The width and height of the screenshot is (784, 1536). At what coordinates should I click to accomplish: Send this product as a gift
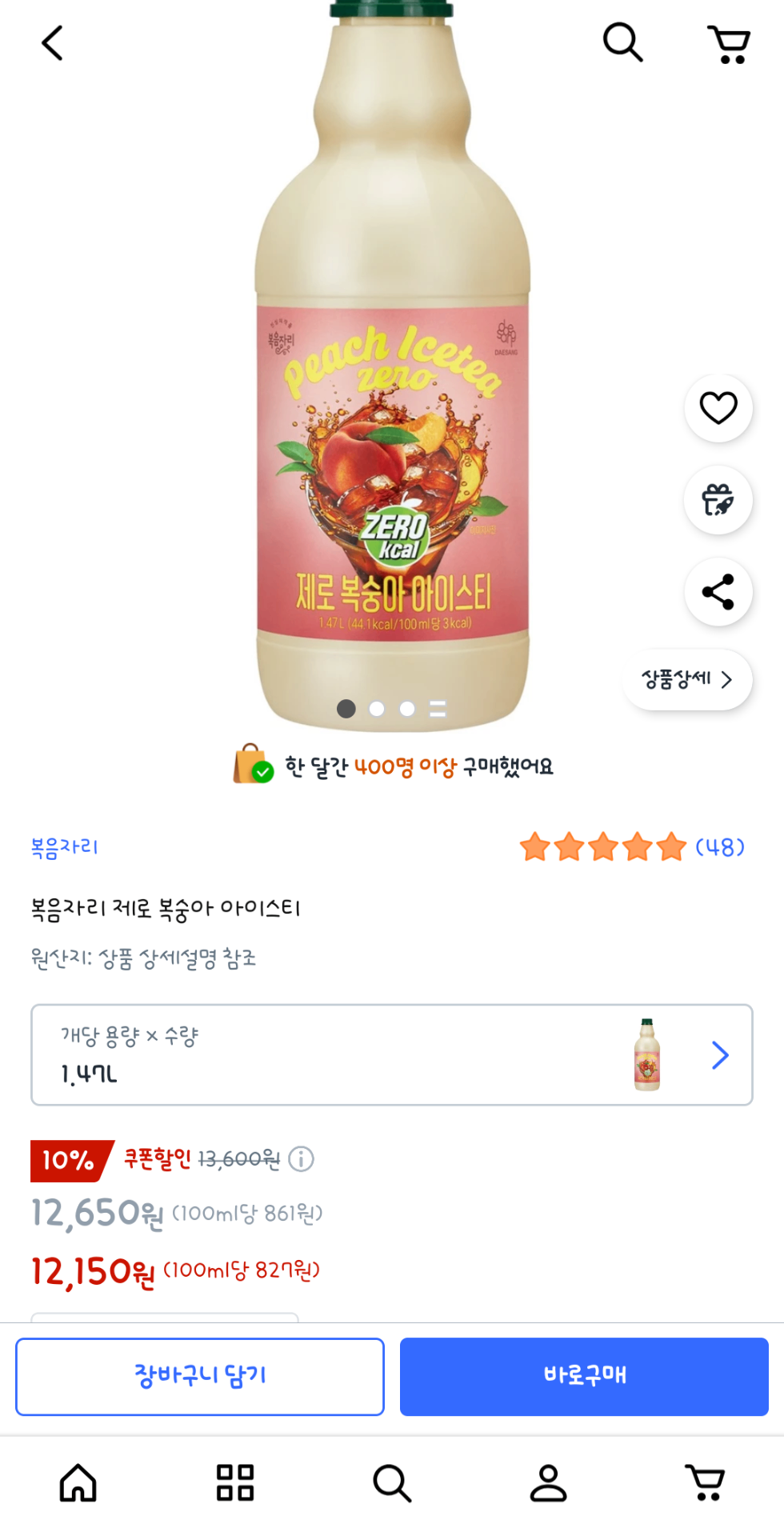718,500
